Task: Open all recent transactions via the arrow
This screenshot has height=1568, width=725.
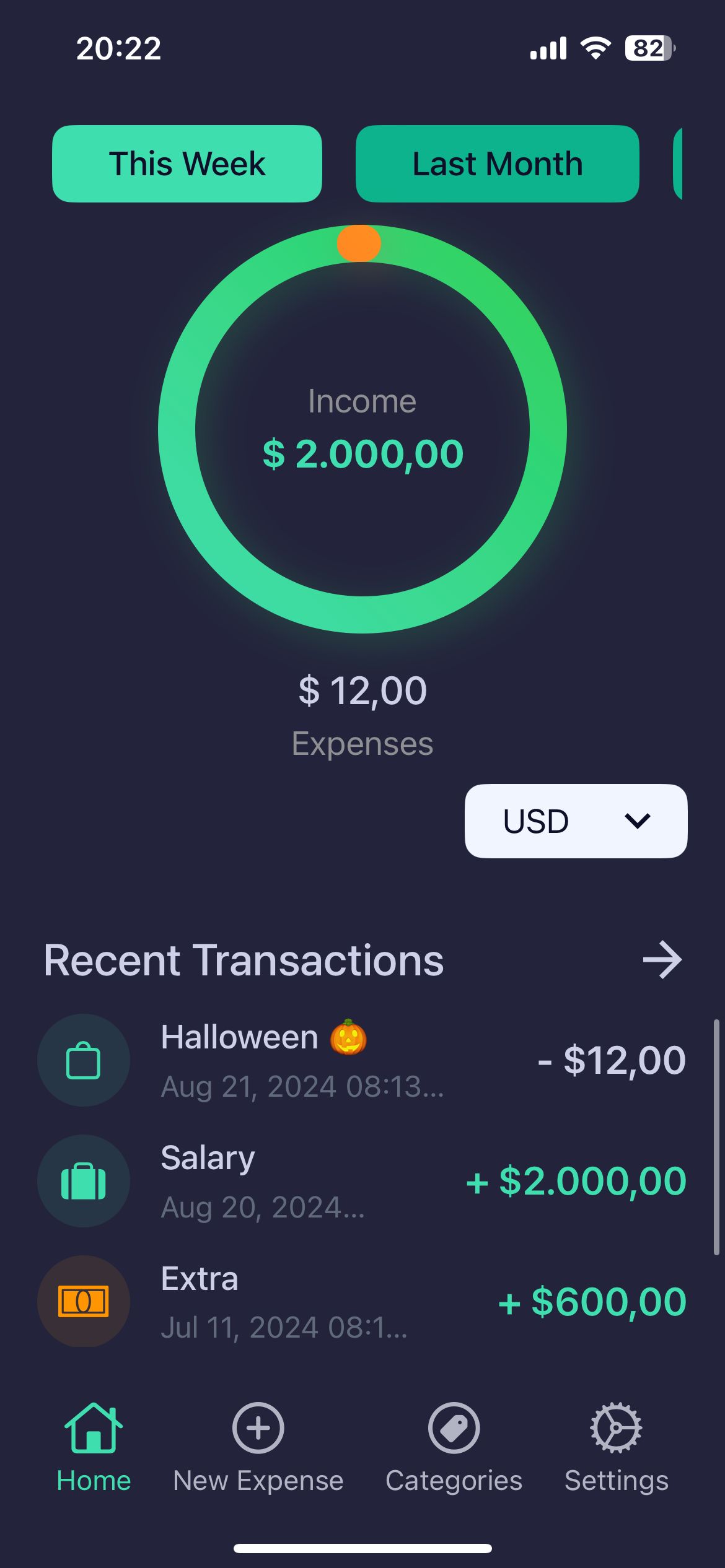Action: tap(662, 960)
